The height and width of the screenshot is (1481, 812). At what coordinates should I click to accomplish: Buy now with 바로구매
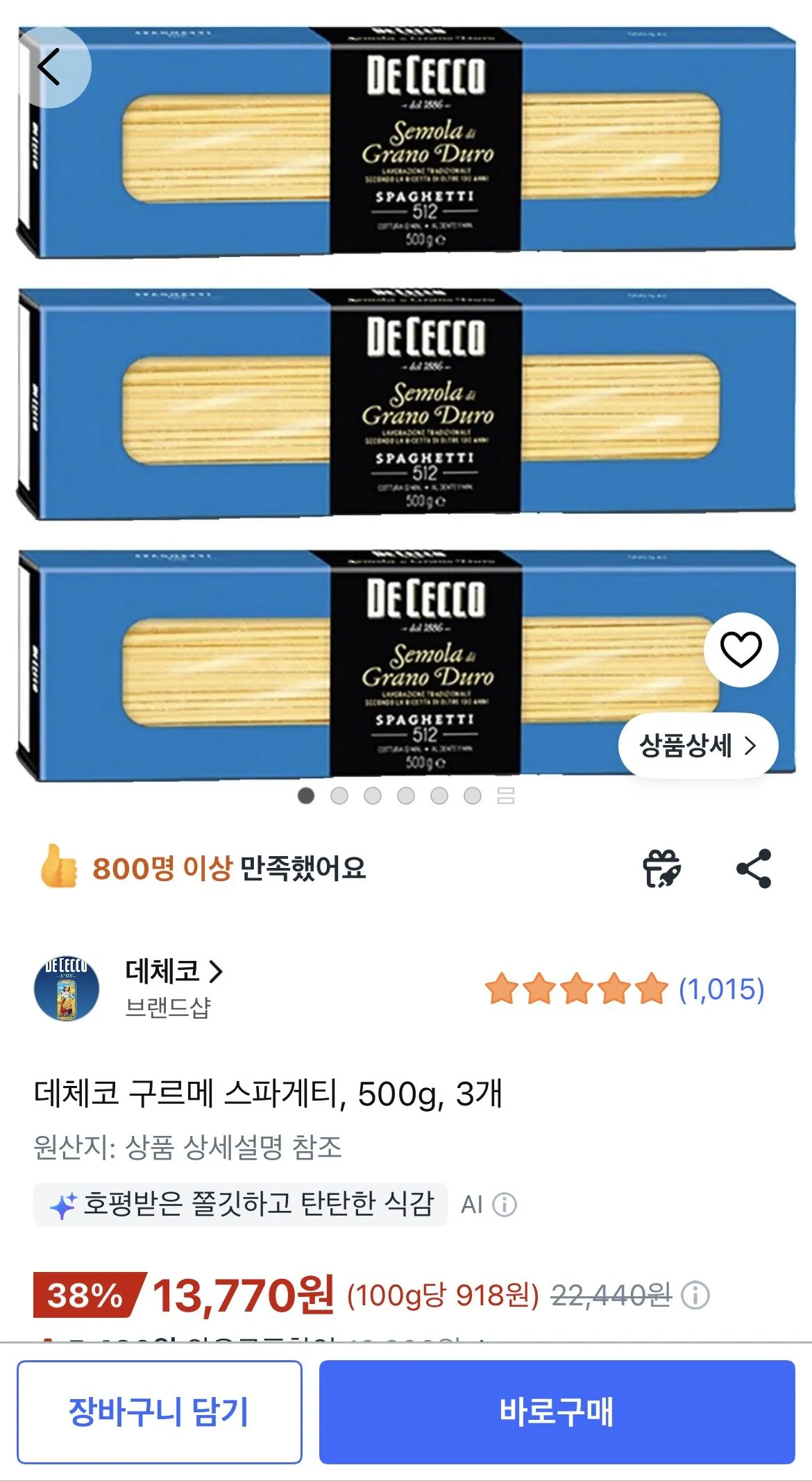tap(557, 1412)
